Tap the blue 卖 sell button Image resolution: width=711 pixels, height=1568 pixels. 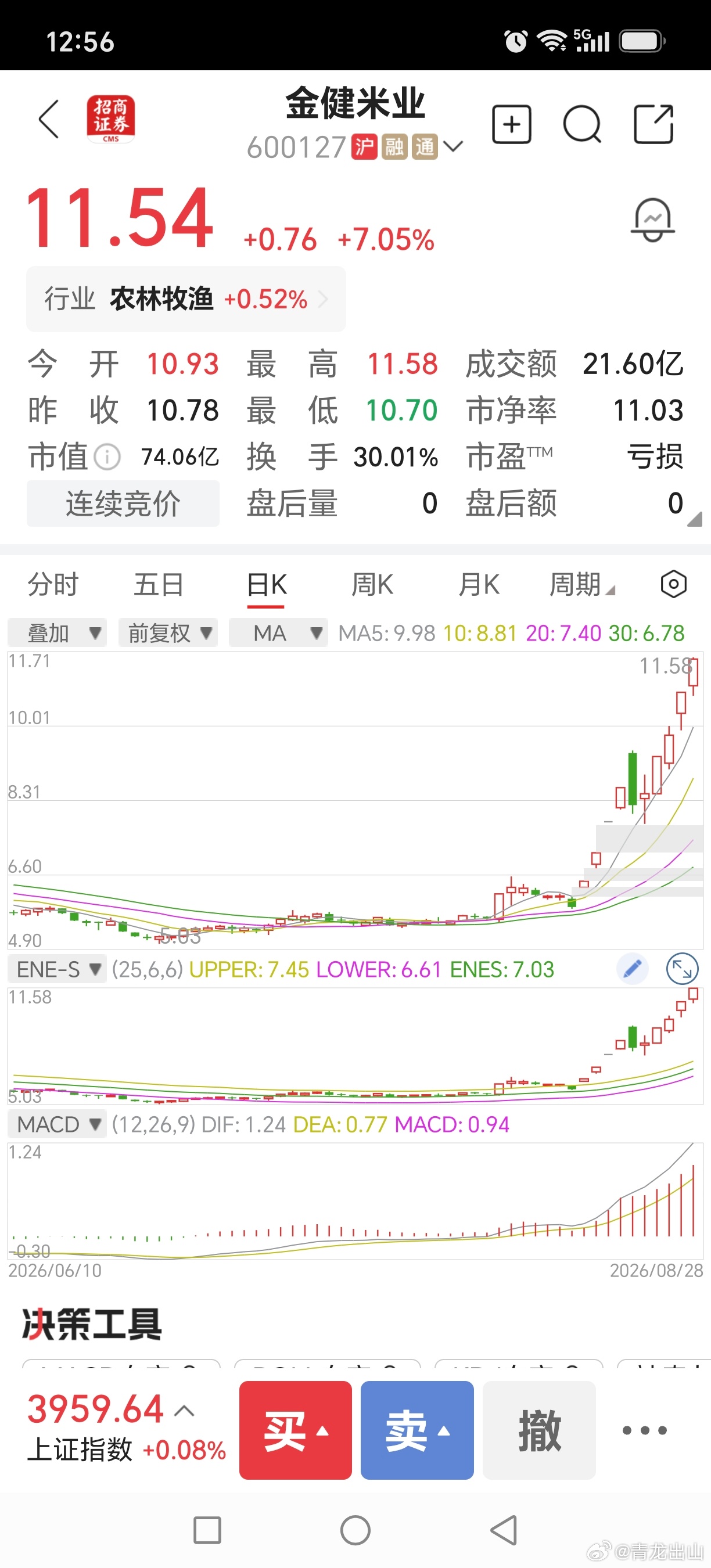(x=417, y=1430)
